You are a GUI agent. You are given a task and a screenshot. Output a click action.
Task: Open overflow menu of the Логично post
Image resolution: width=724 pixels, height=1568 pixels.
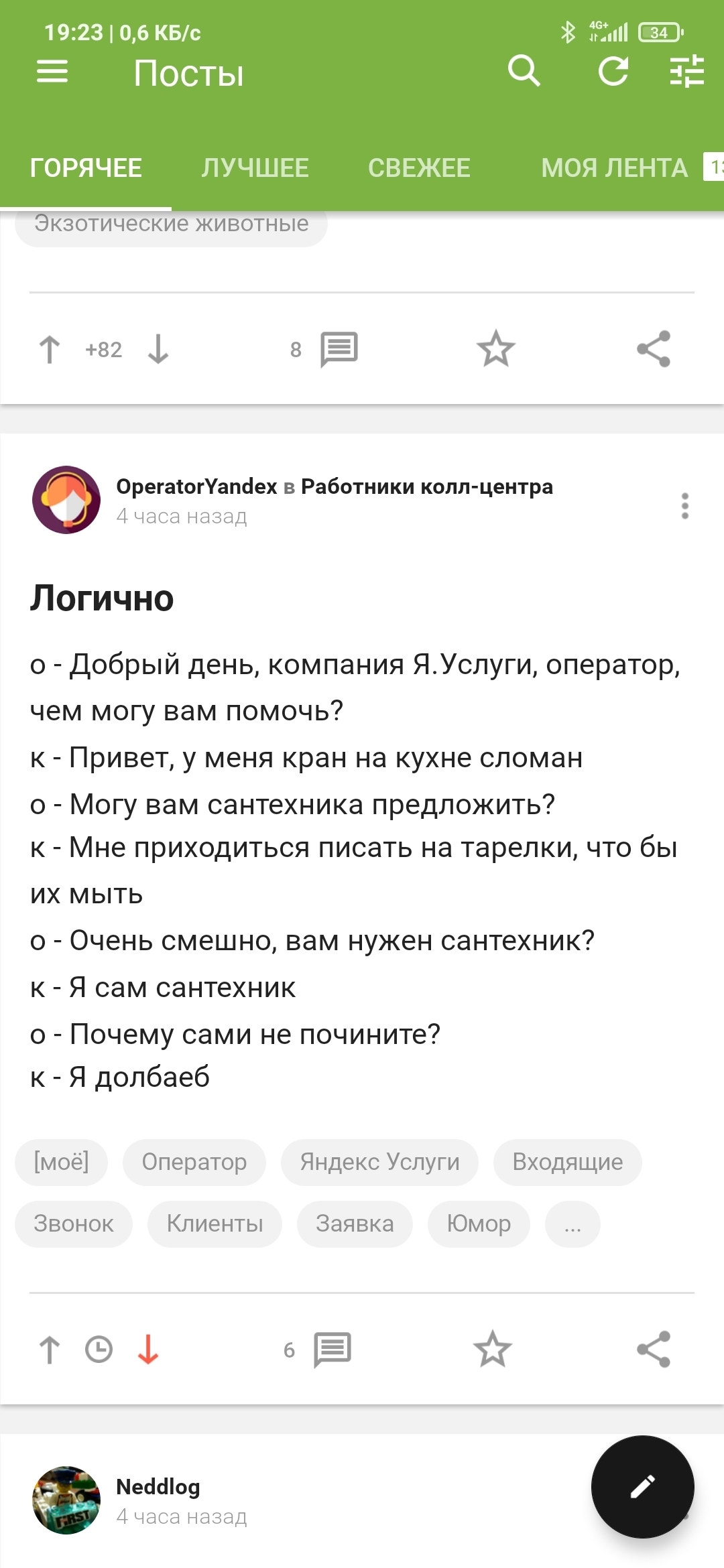click(684, 506)
